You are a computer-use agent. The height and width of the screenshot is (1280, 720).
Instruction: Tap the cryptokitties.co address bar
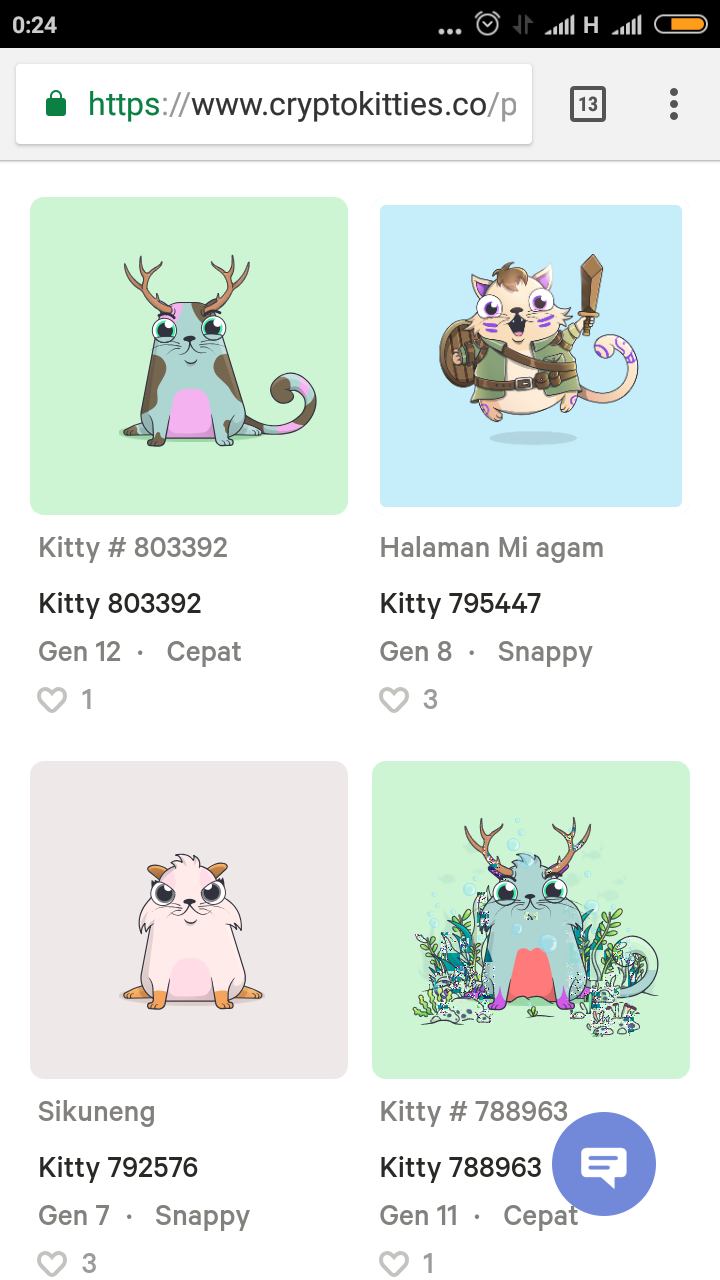coord(290,104)
